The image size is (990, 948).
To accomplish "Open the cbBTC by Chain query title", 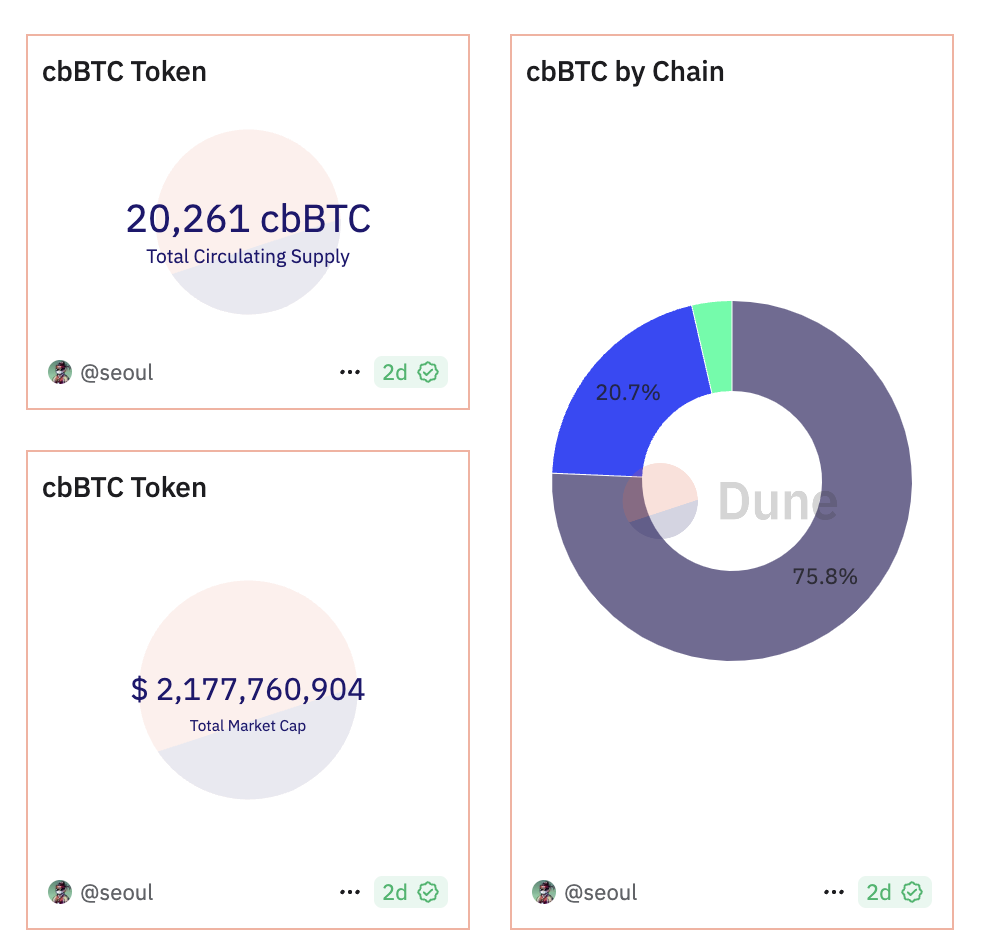I will 625,72.
